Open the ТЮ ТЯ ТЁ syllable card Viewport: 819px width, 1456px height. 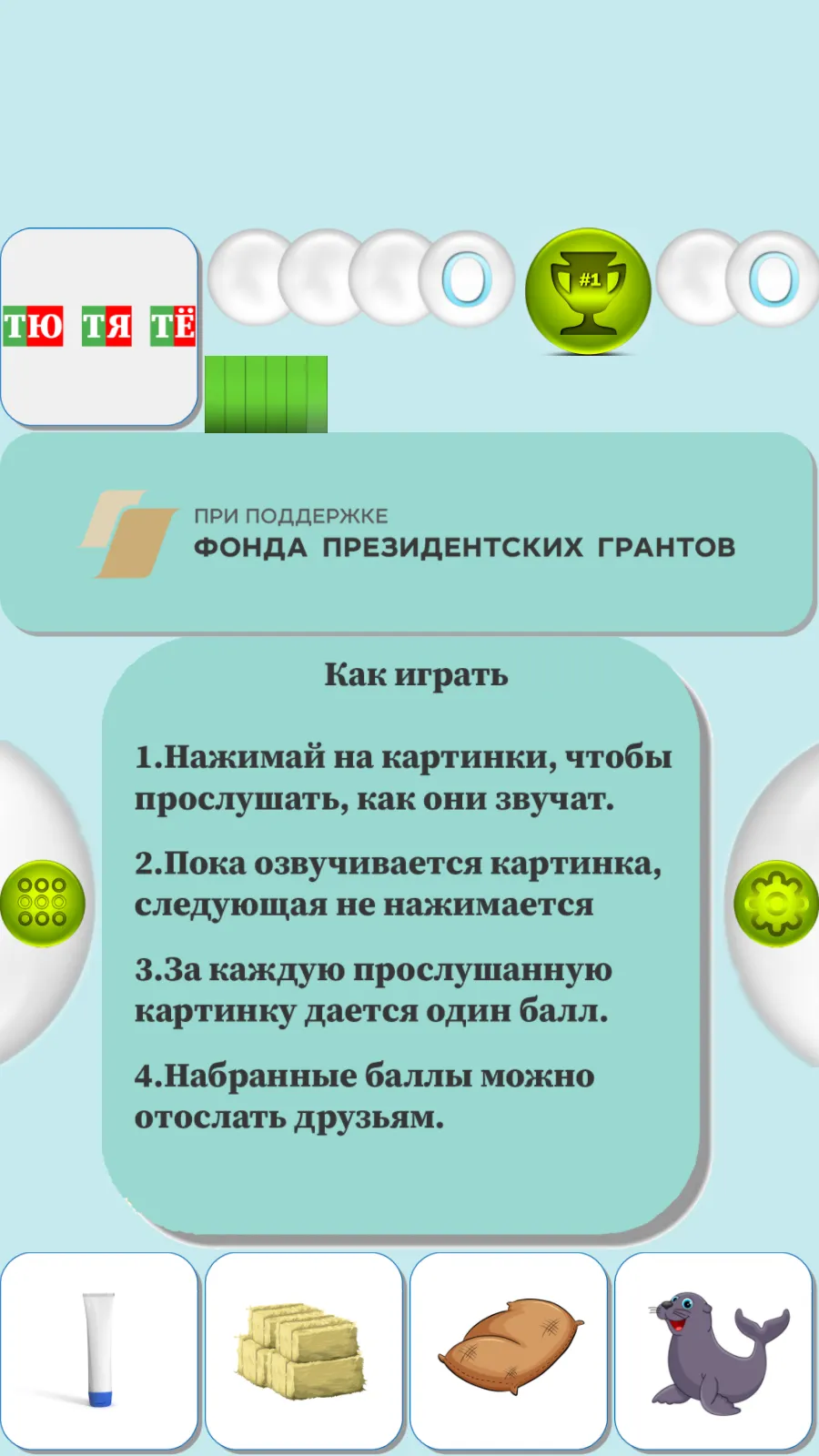point(99,327)
